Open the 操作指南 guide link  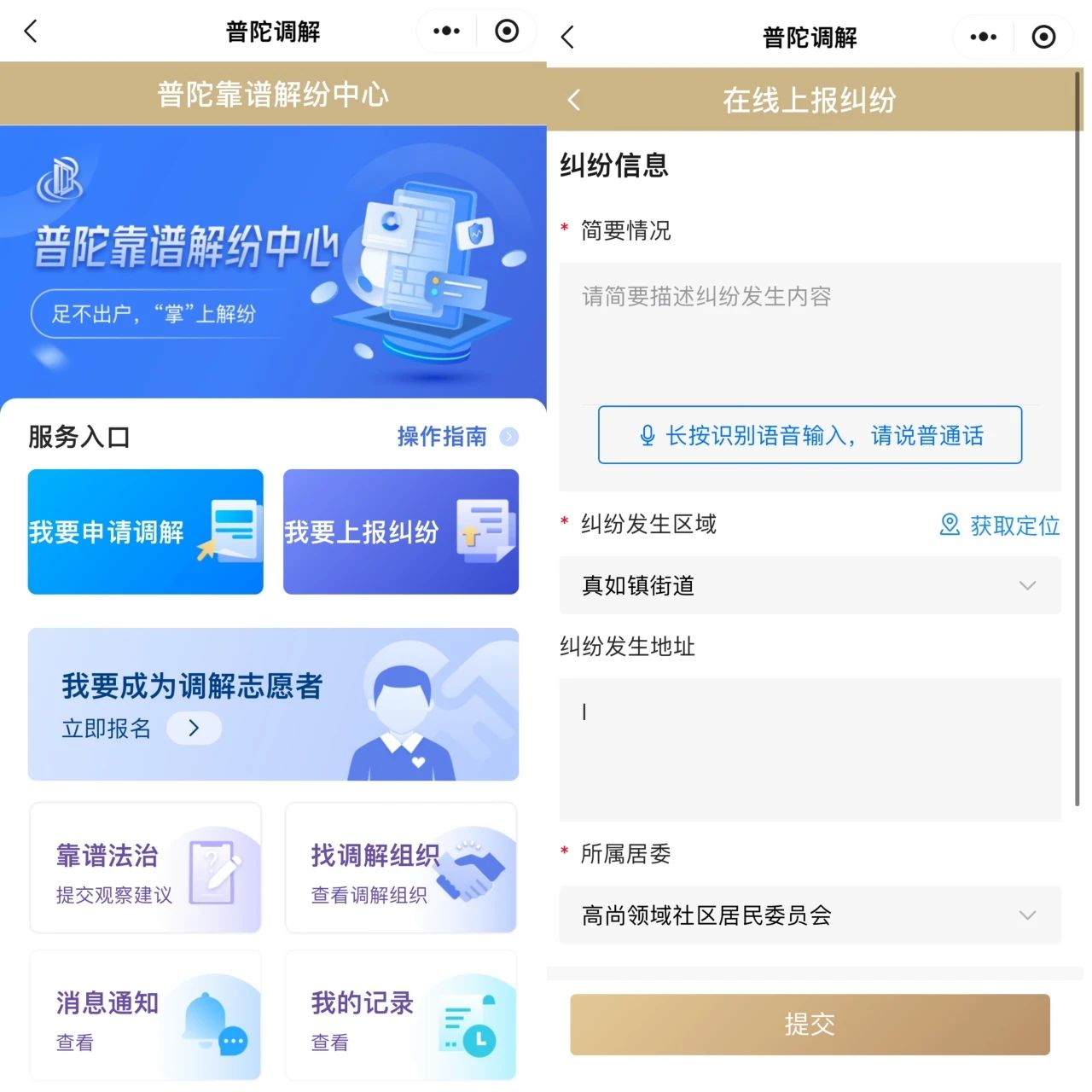point(456,437)
